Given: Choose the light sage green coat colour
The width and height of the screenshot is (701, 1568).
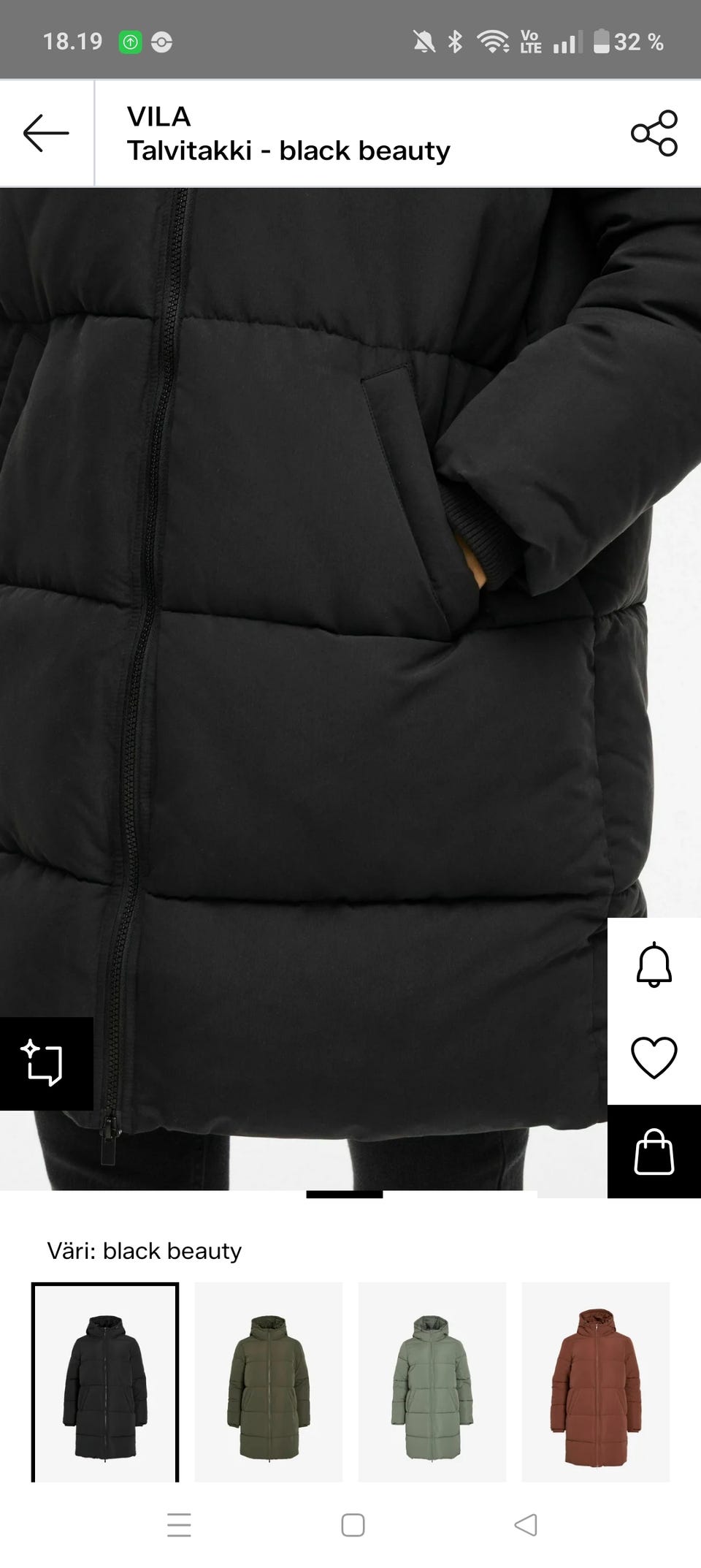Looking at the screenshot, I should 432,1382.
